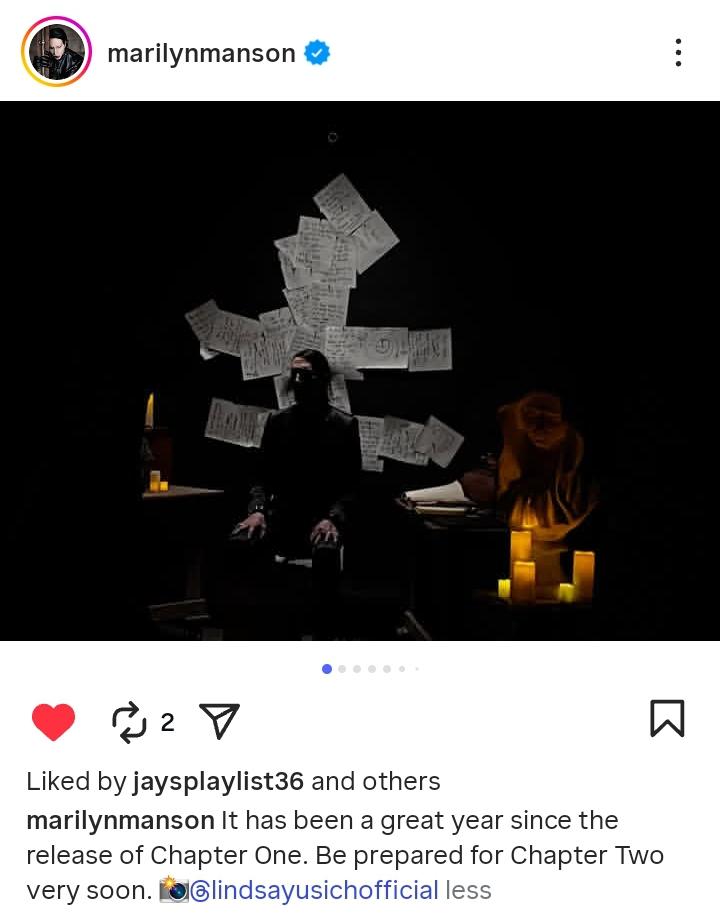720x916 pixels.
Task: Repost this post
Action: (129, 722)
